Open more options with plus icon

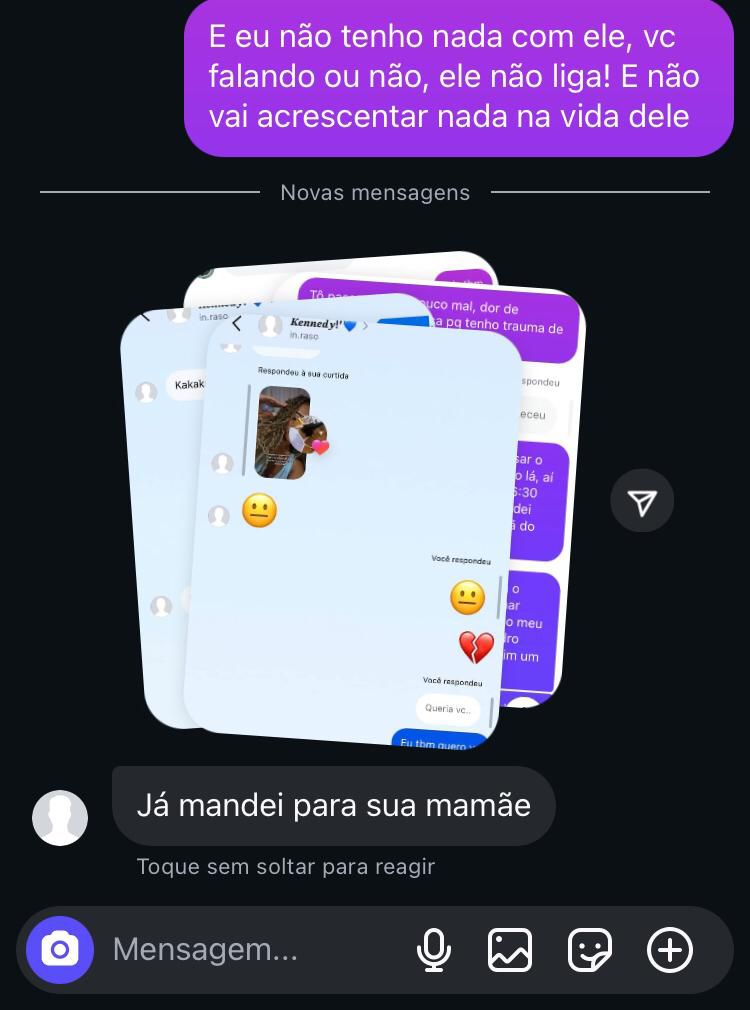point(669,949)
